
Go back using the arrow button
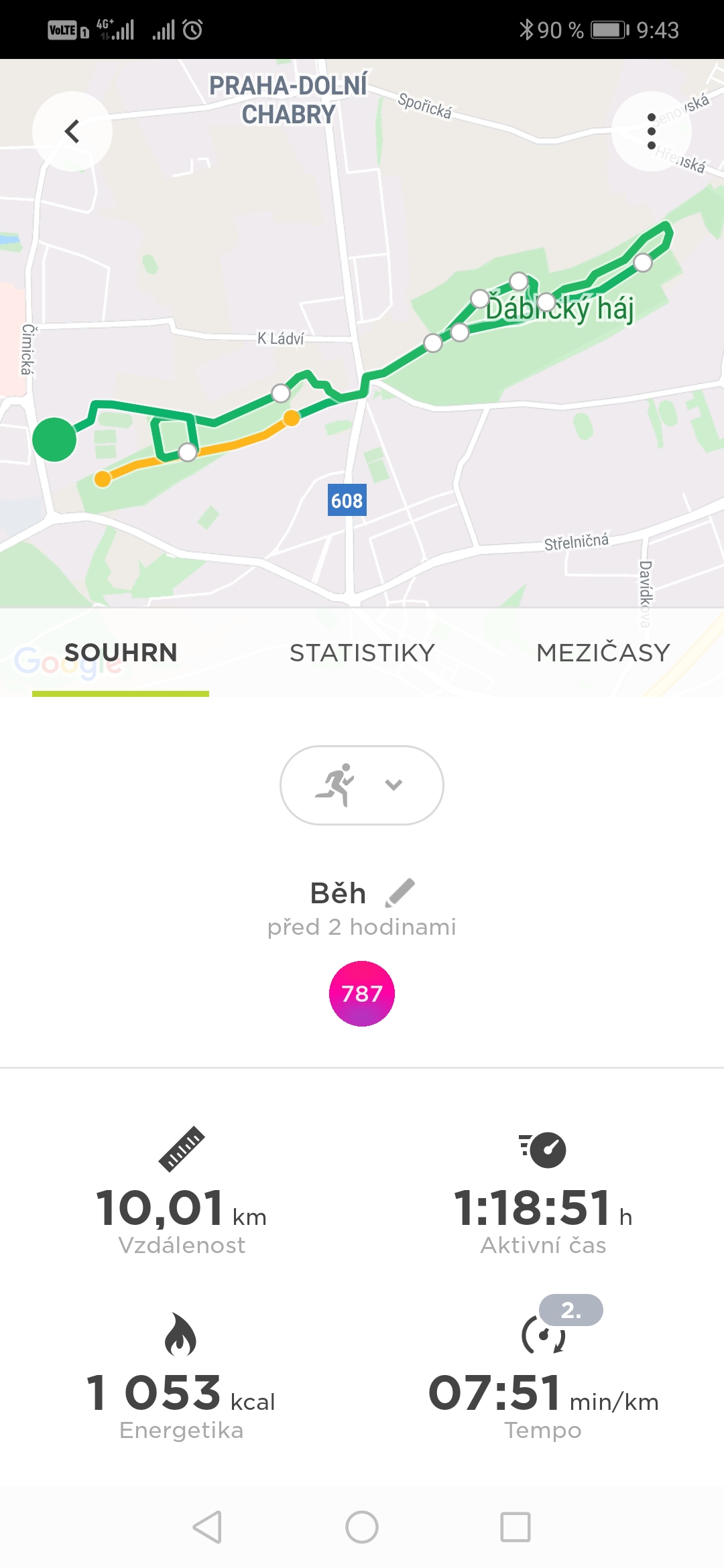72,131
